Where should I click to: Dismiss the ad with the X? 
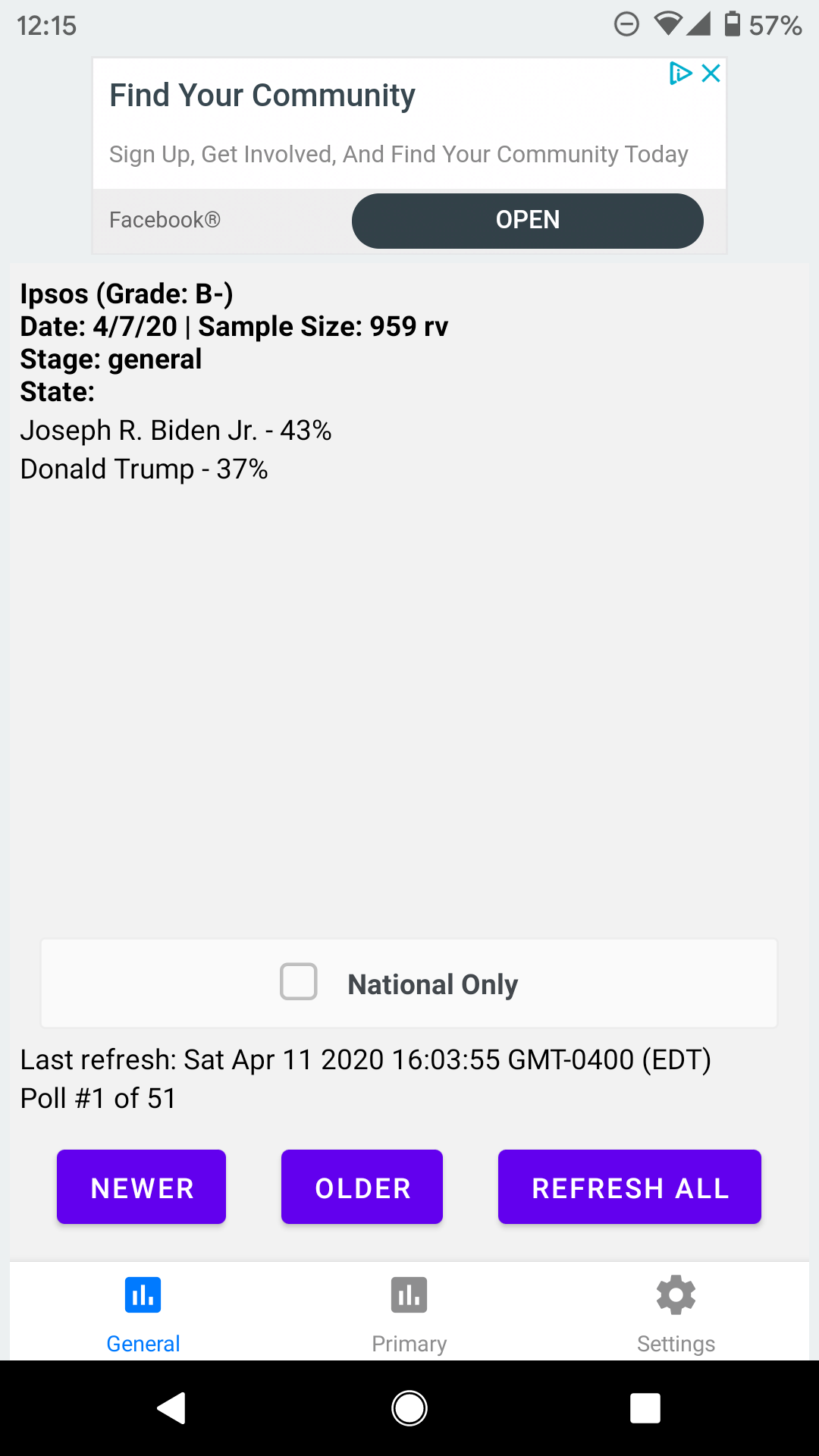tap(711, 74)
